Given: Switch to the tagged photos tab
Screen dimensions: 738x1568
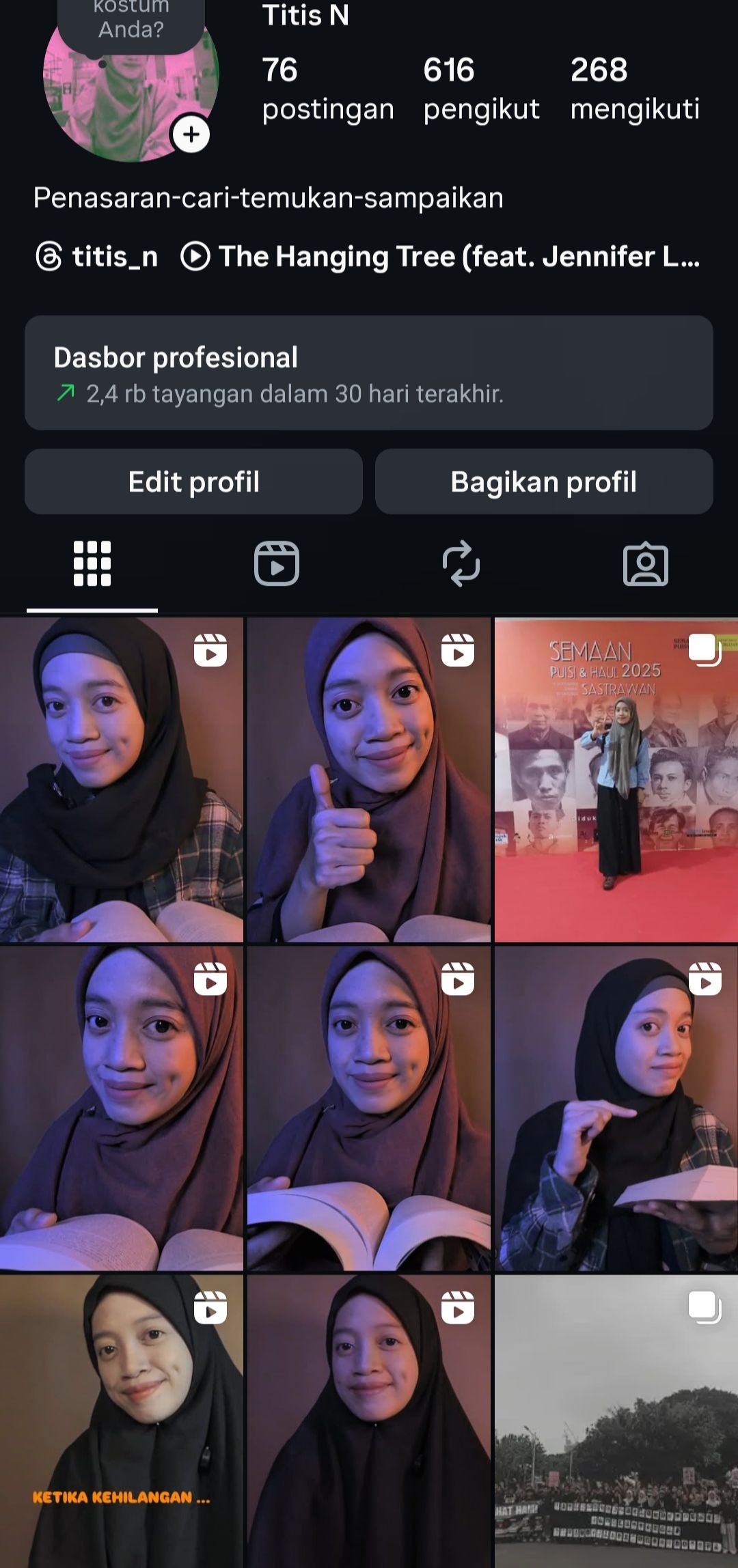Looking at the screenshot, I should coord(646,563).
